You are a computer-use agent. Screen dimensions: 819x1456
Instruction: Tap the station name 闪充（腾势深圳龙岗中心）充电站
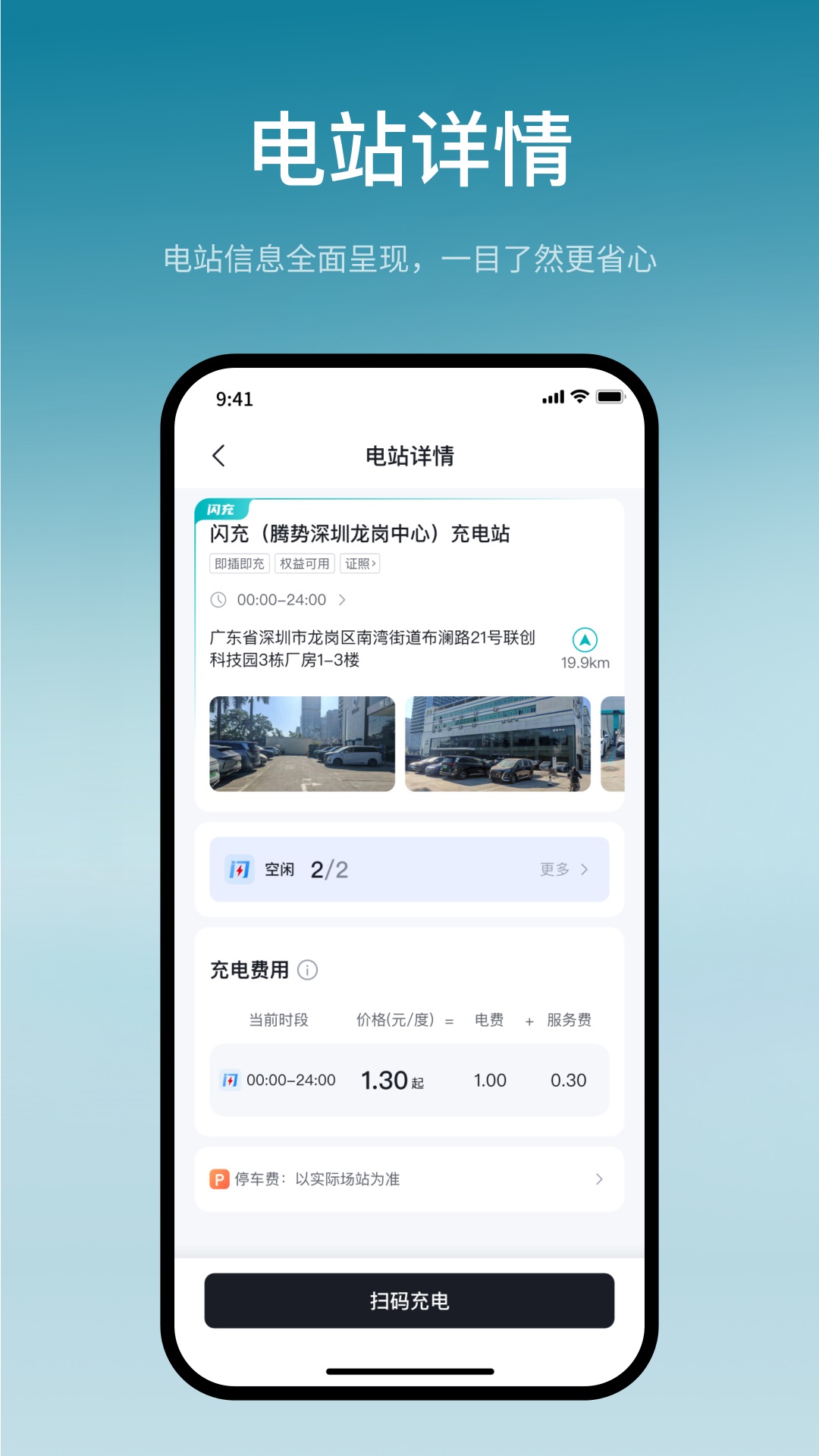click(359, 533)
